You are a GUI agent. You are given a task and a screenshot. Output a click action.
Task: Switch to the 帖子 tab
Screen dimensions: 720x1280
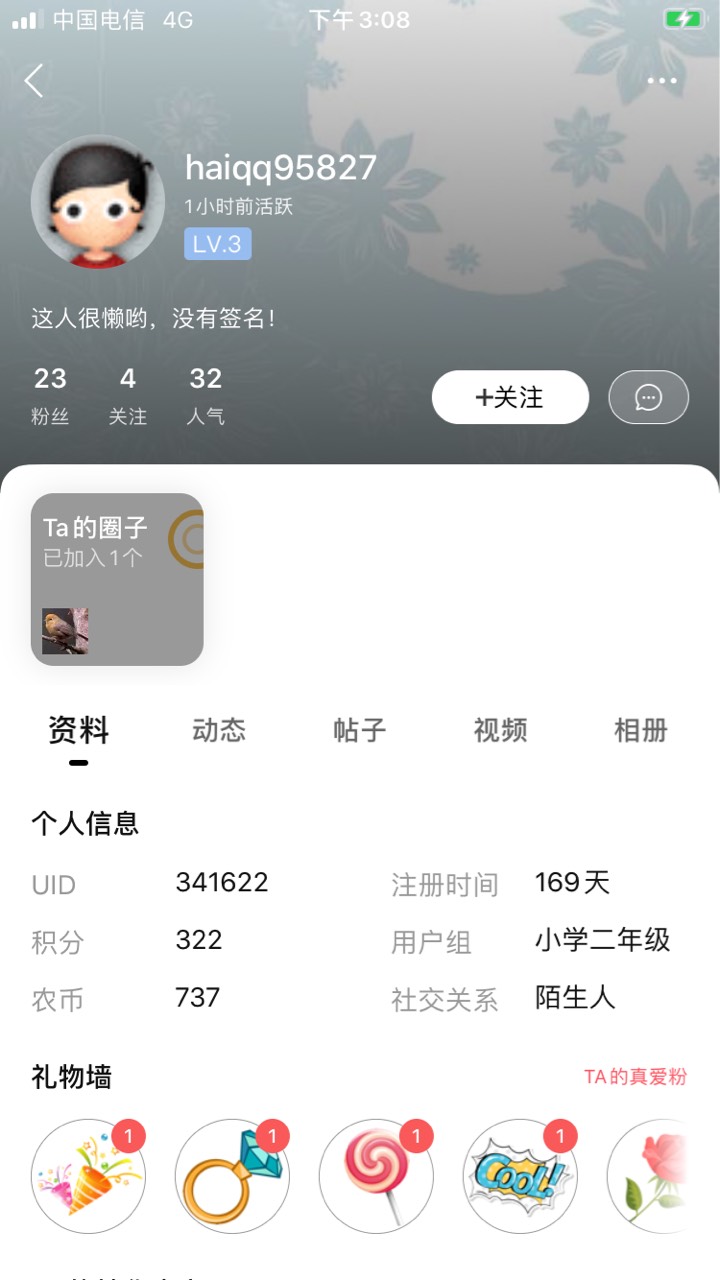tap(359, 730)
